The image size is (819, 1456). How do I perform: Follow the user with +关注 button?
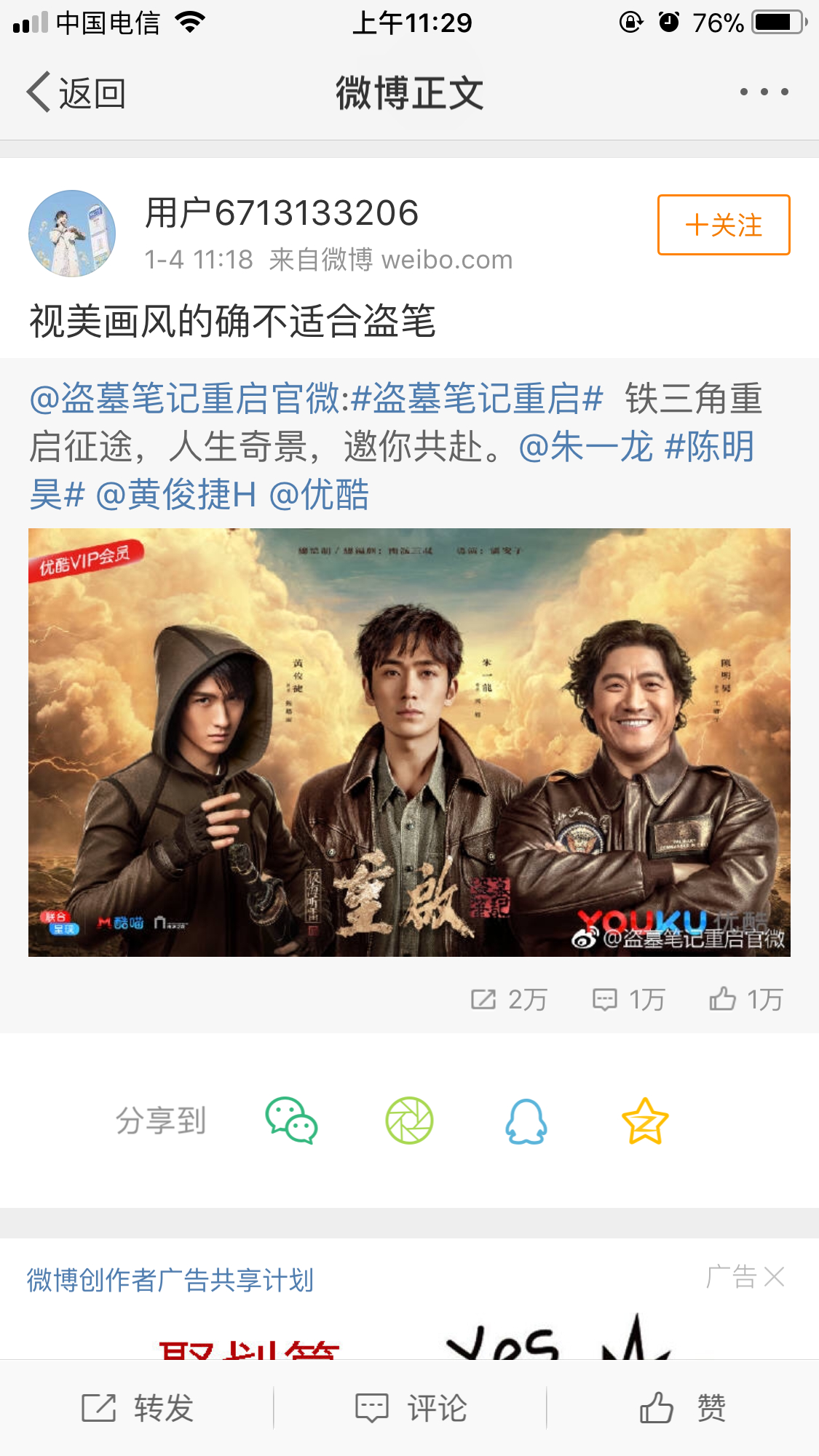pos(723,225)
